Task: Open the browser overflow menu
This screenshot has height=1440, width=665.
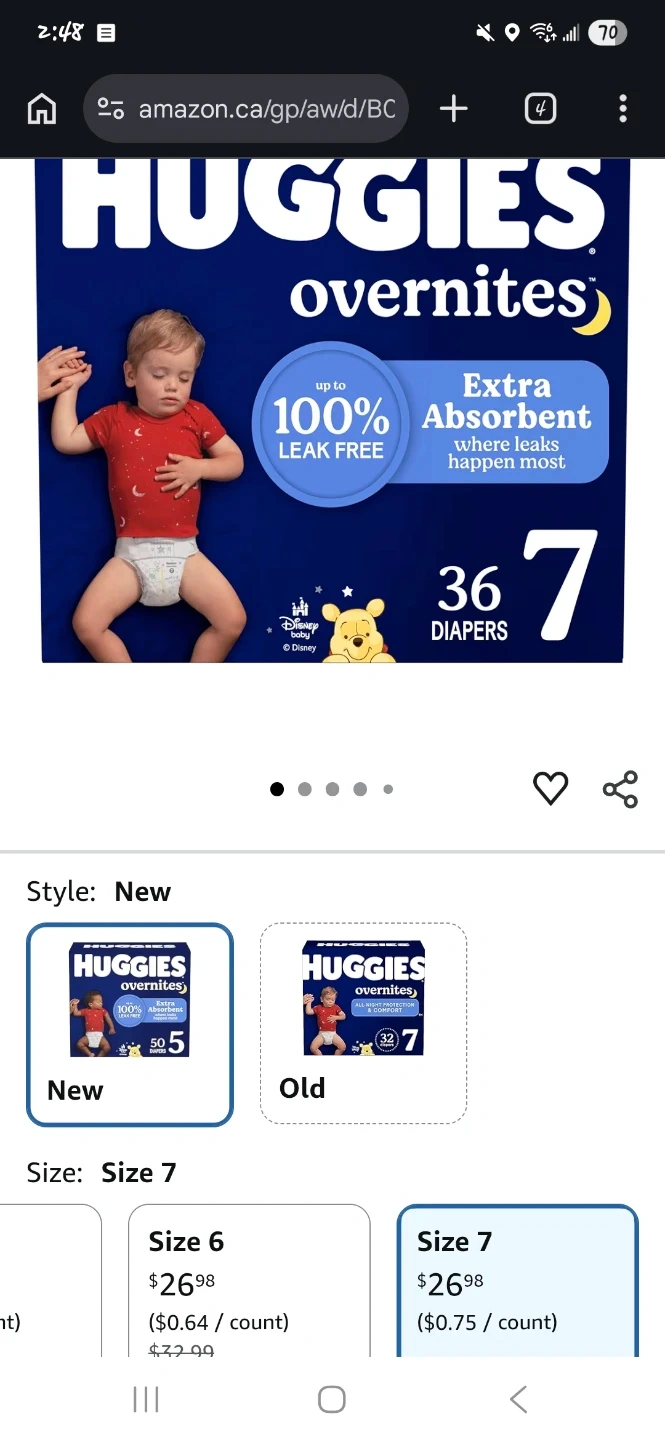Action: coord(622,108)
